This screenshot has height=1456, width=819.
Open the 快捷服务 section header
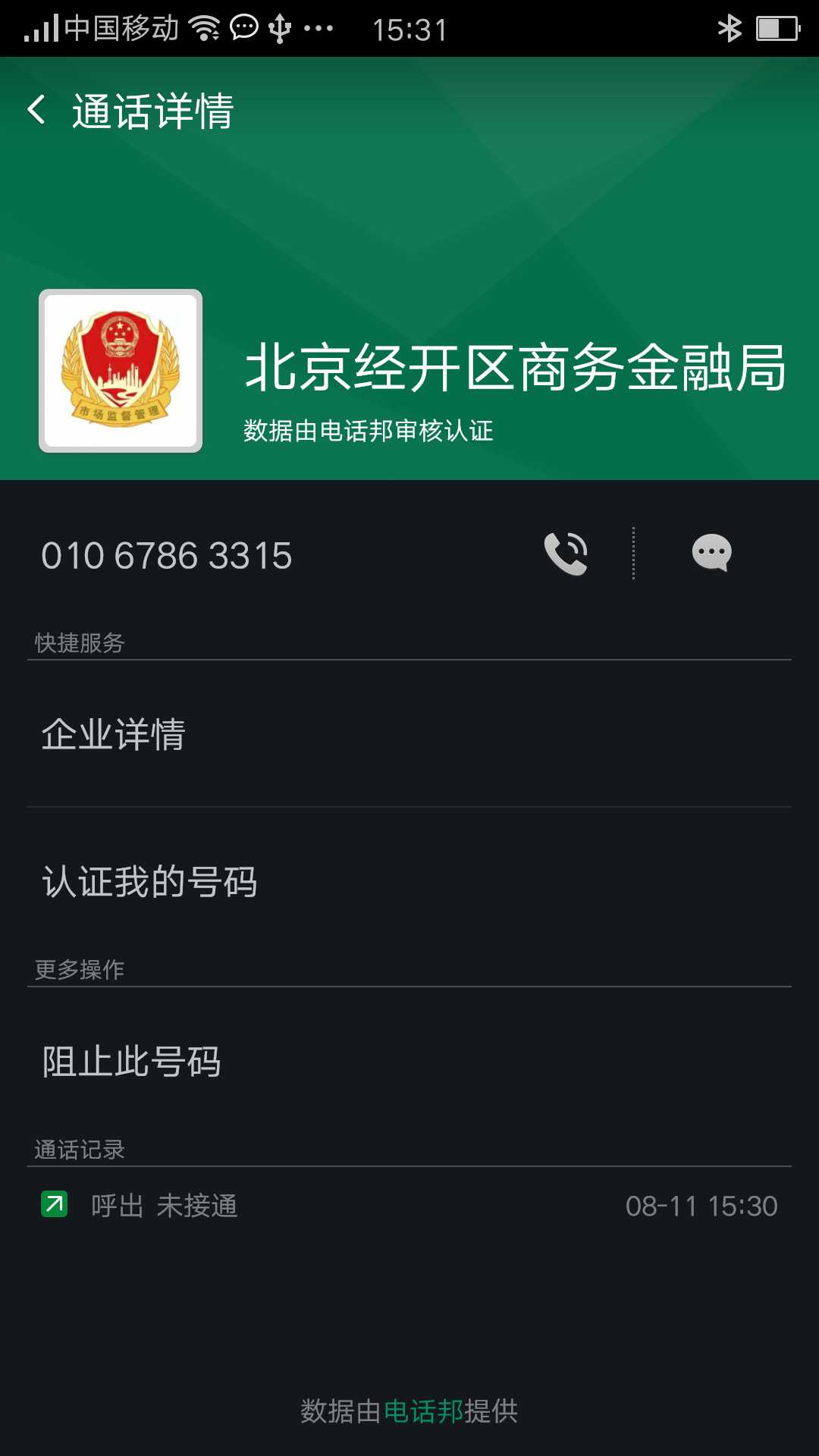[x=79, y=640]
